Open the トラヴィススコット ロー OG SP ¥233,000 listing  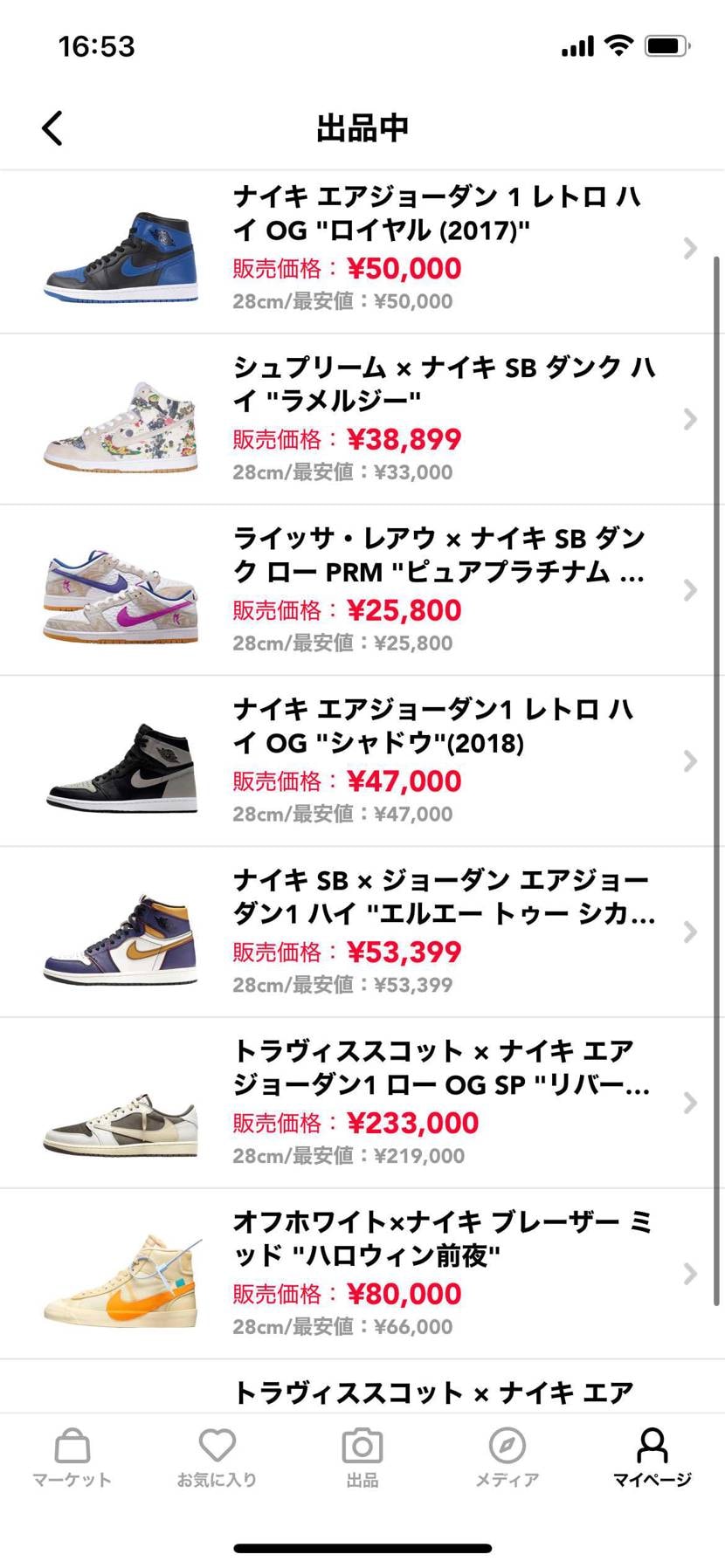[x=362, y=1103]
